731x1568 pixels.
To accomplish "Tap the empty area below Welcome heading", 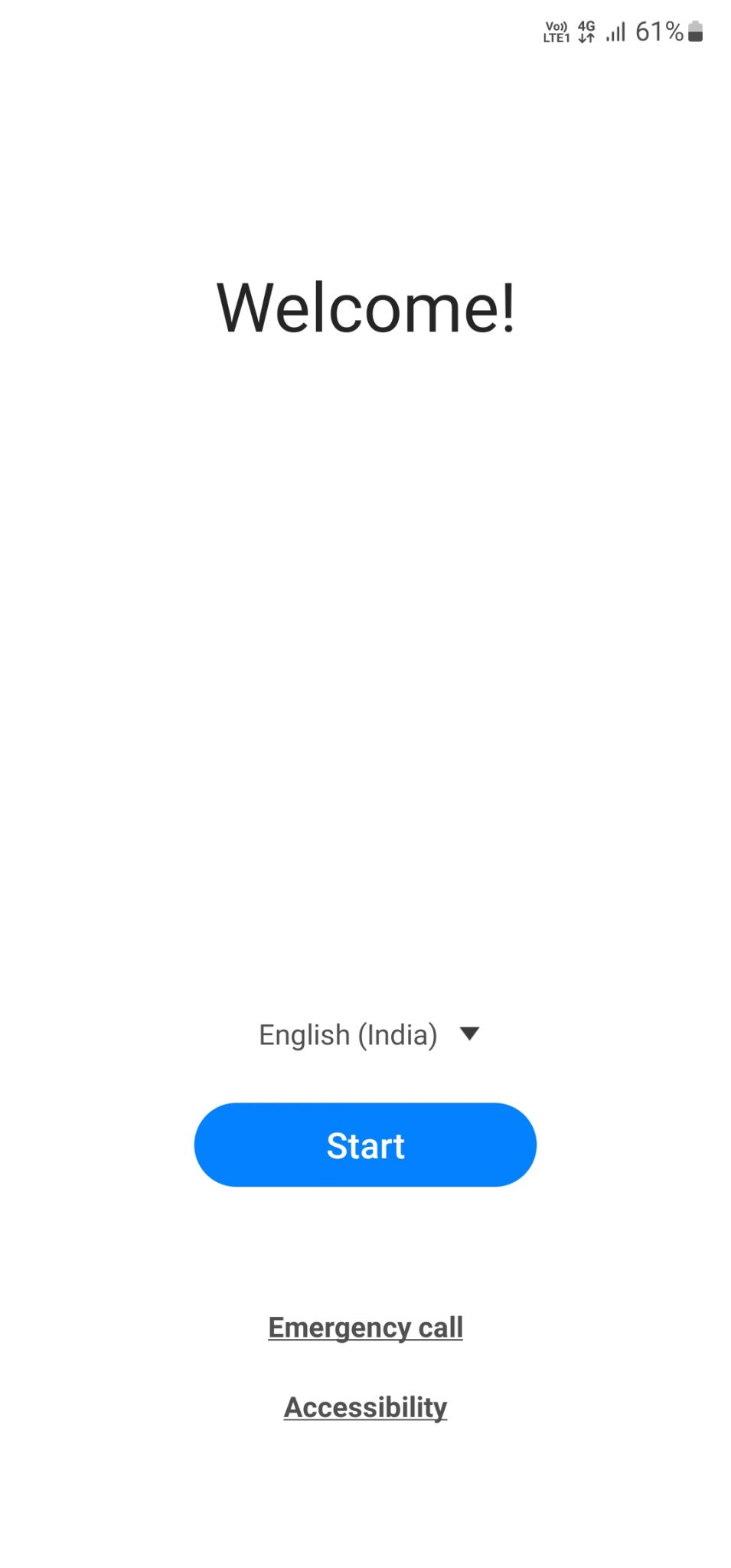I will pyautogui.click(x=365, y=651).
